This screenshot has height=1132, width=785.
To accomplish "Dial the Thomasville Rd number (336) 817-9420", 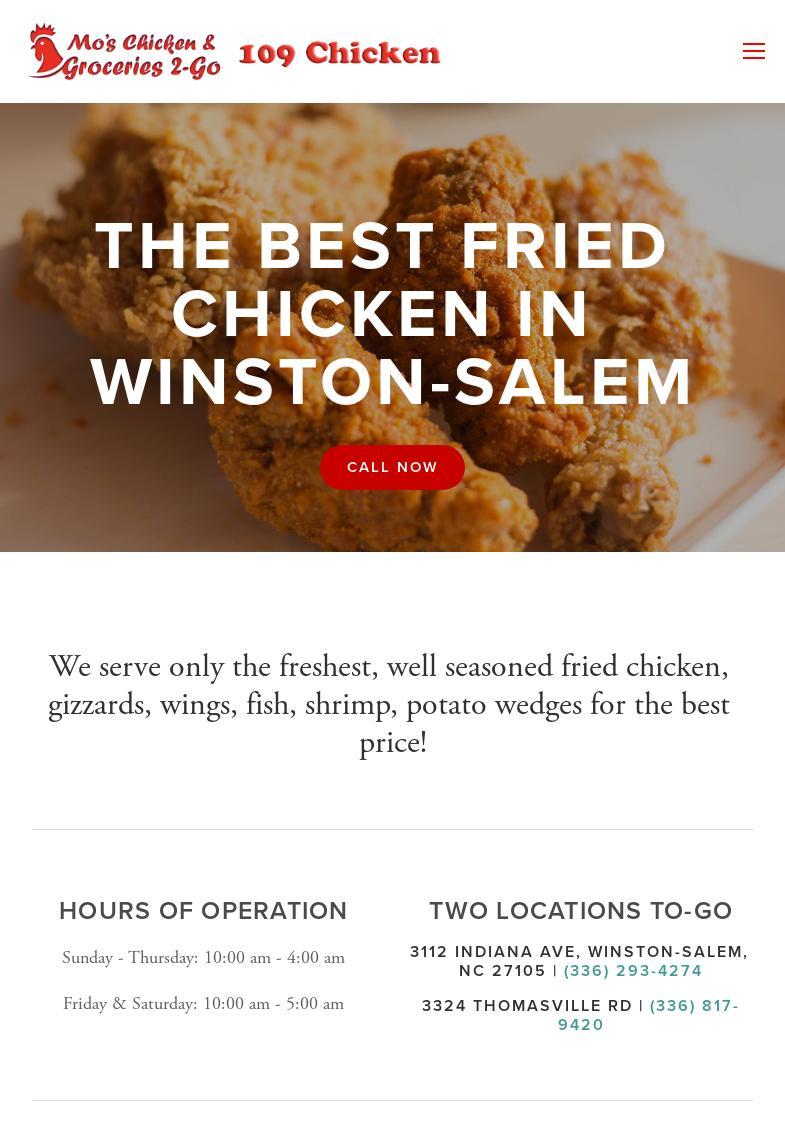I will tap(693, 1006).
